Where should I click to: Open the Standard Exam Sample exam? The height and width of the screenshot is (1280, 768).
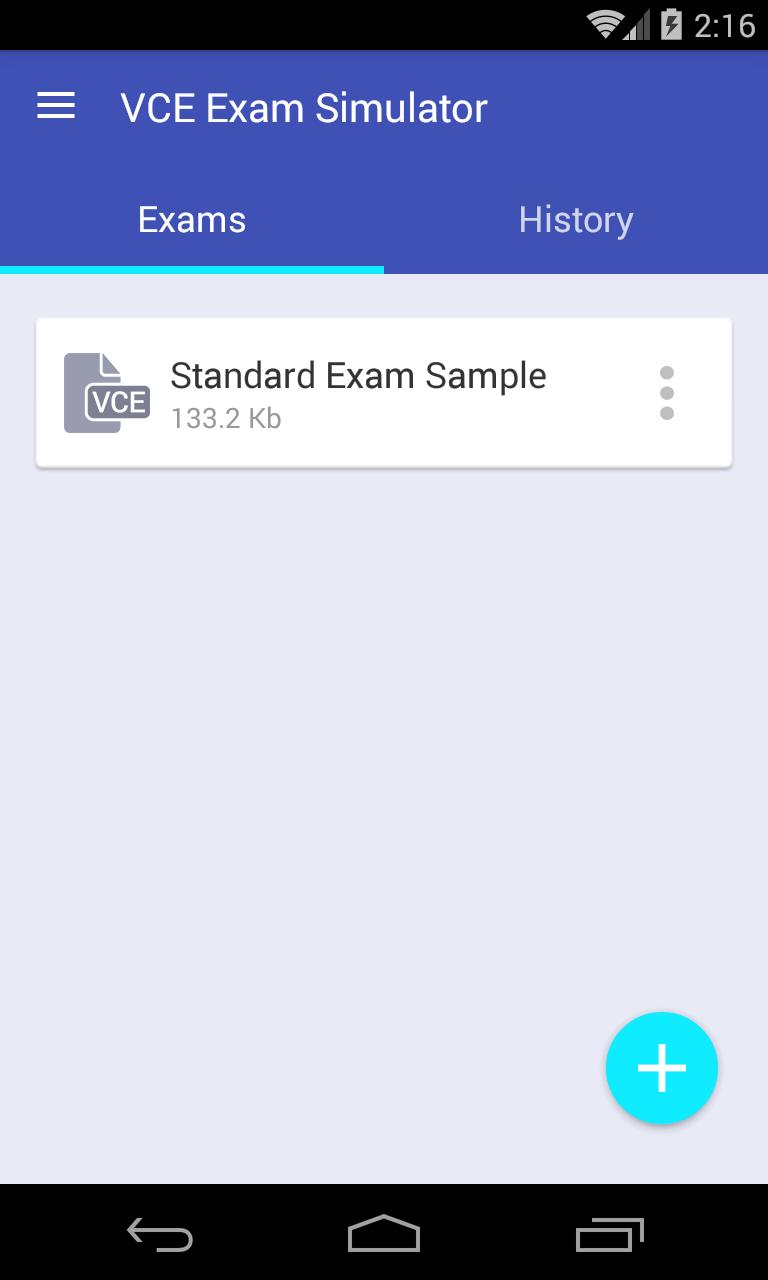(358, 375)
